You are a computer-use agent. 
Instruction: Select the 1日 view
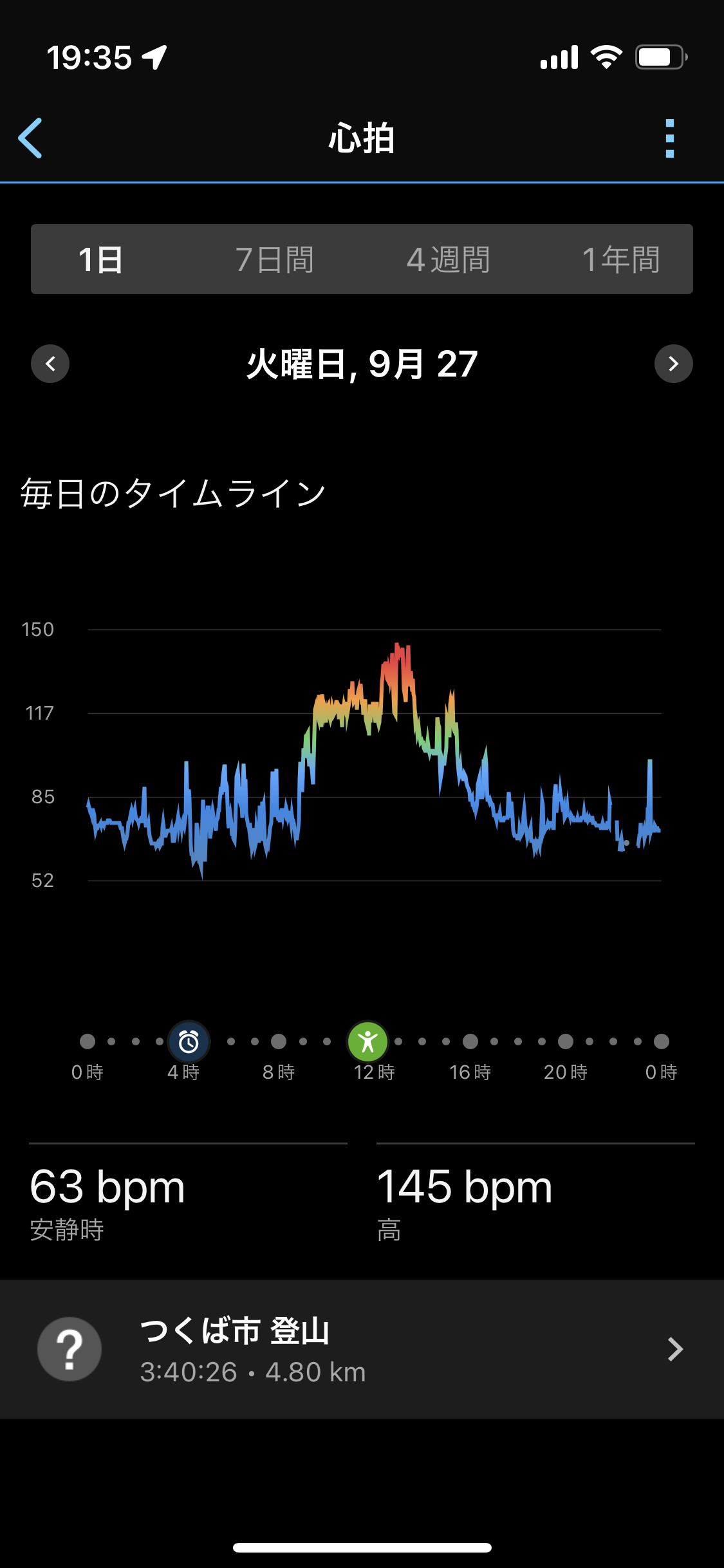tap(100, 259)
